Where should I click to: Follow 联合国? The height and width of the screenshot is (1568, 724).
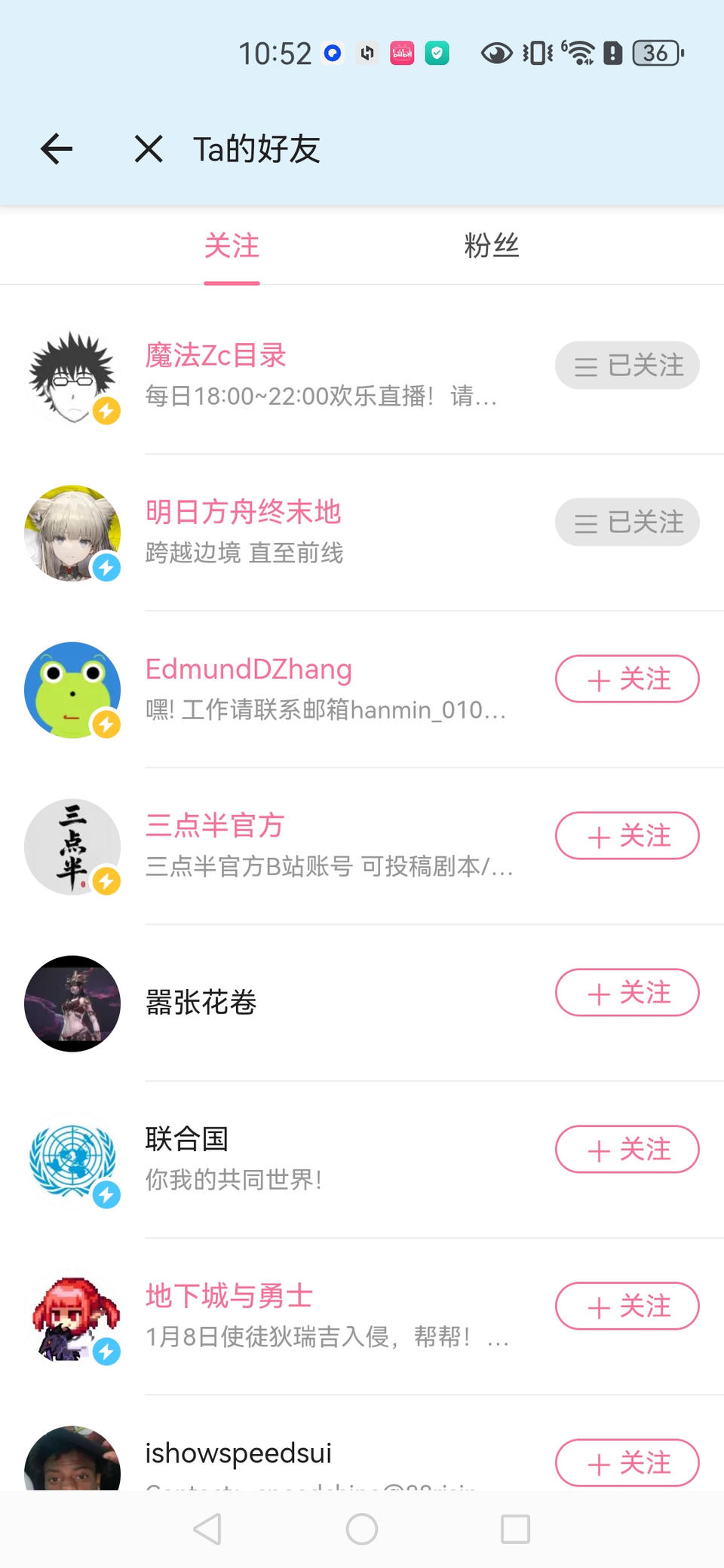[x=627, y=1150]
